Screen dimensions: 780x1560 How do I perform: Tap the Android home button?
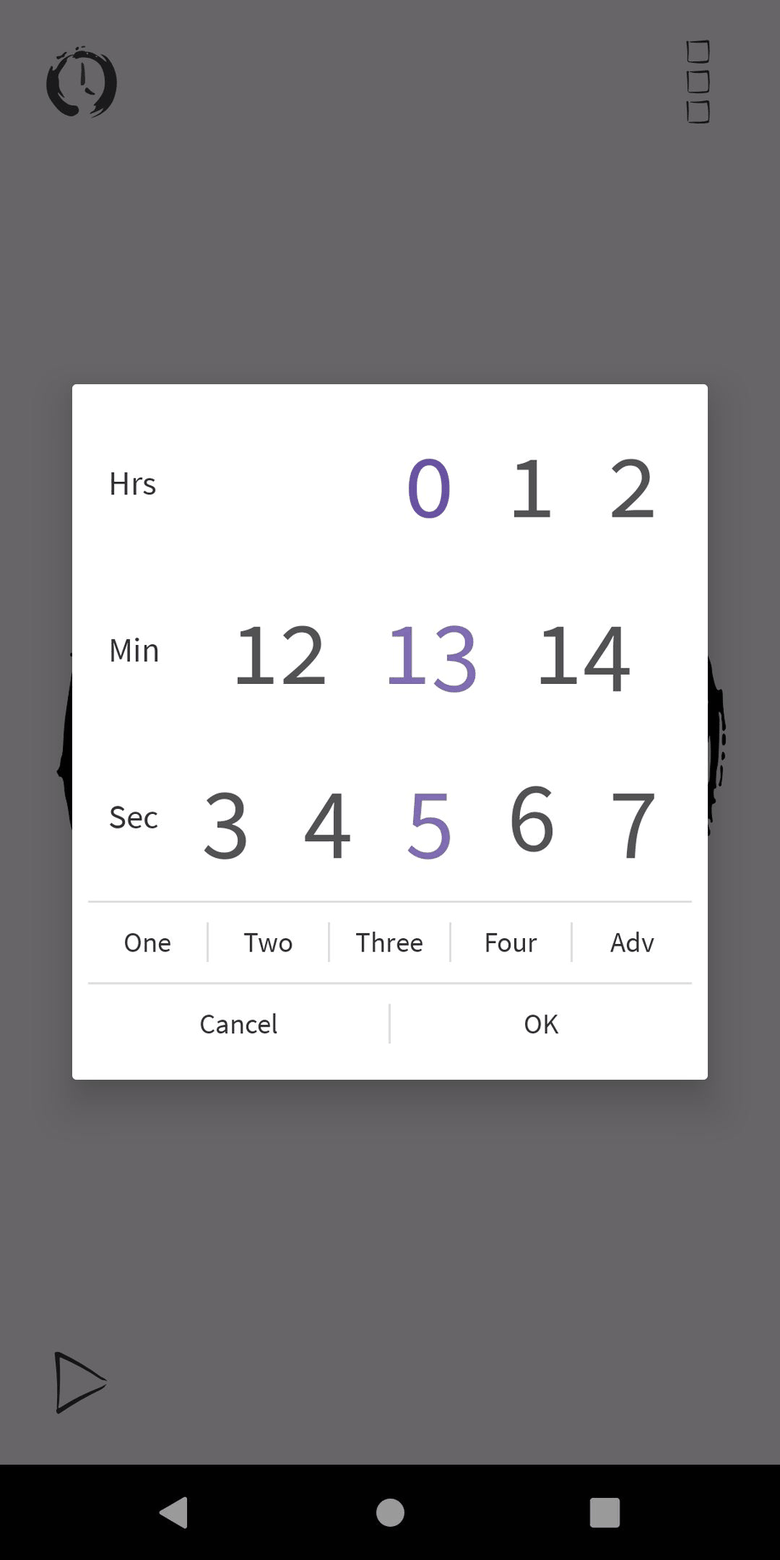(389, 1512)
